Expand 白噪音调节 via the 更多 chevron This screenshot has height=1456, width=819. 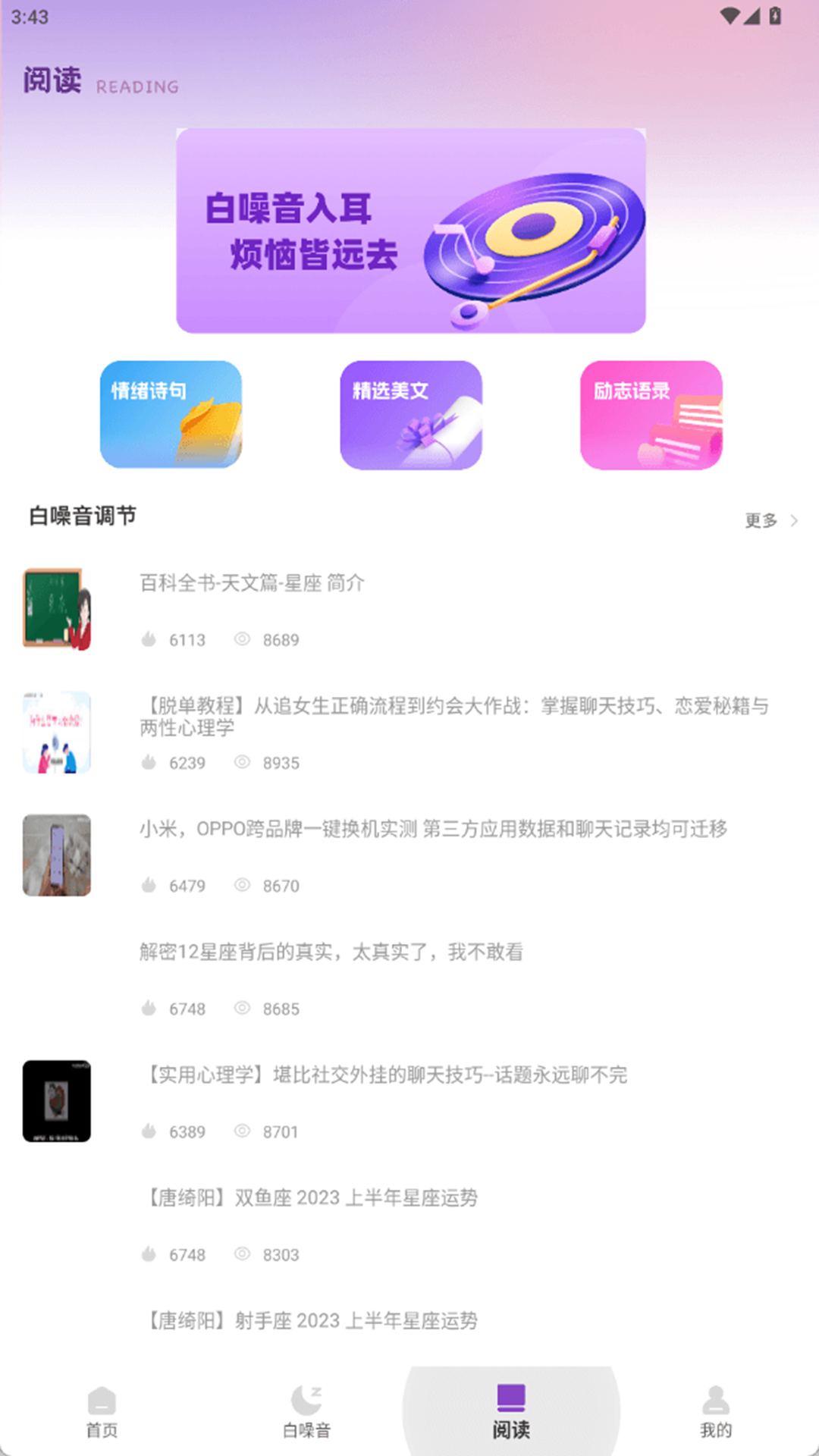[793, 521]
